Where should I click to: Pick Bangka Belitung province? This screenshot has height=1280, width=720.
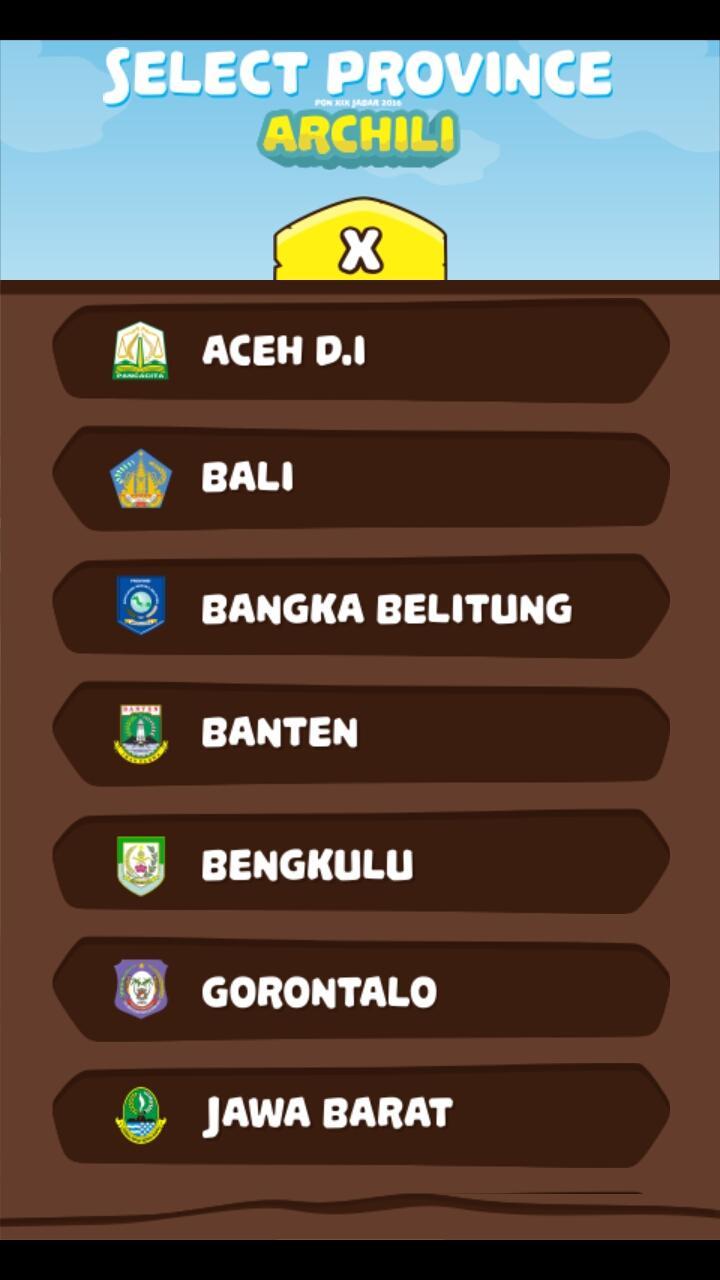(360, 607)
